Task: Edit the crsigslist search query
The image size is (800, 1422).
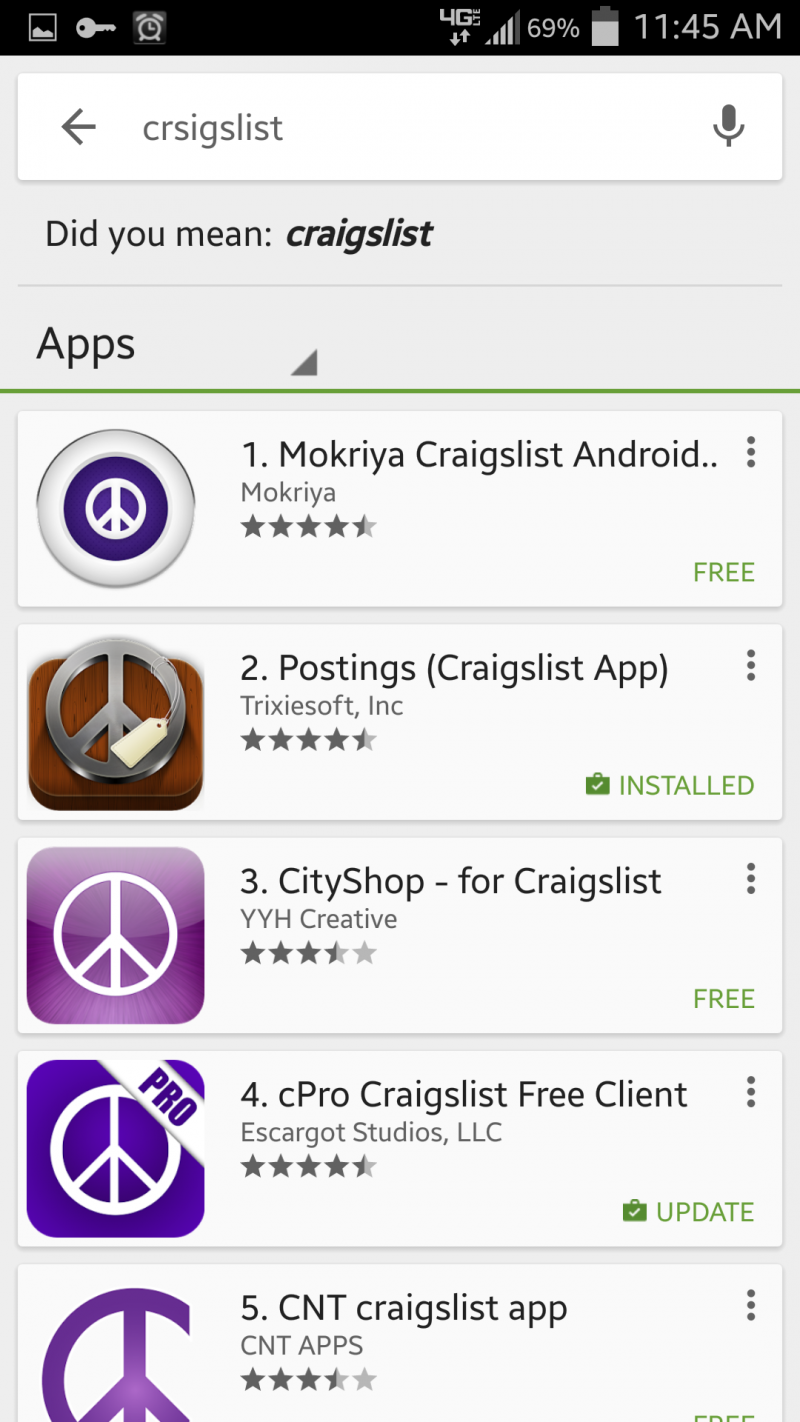Action: [x=400, y=128]
